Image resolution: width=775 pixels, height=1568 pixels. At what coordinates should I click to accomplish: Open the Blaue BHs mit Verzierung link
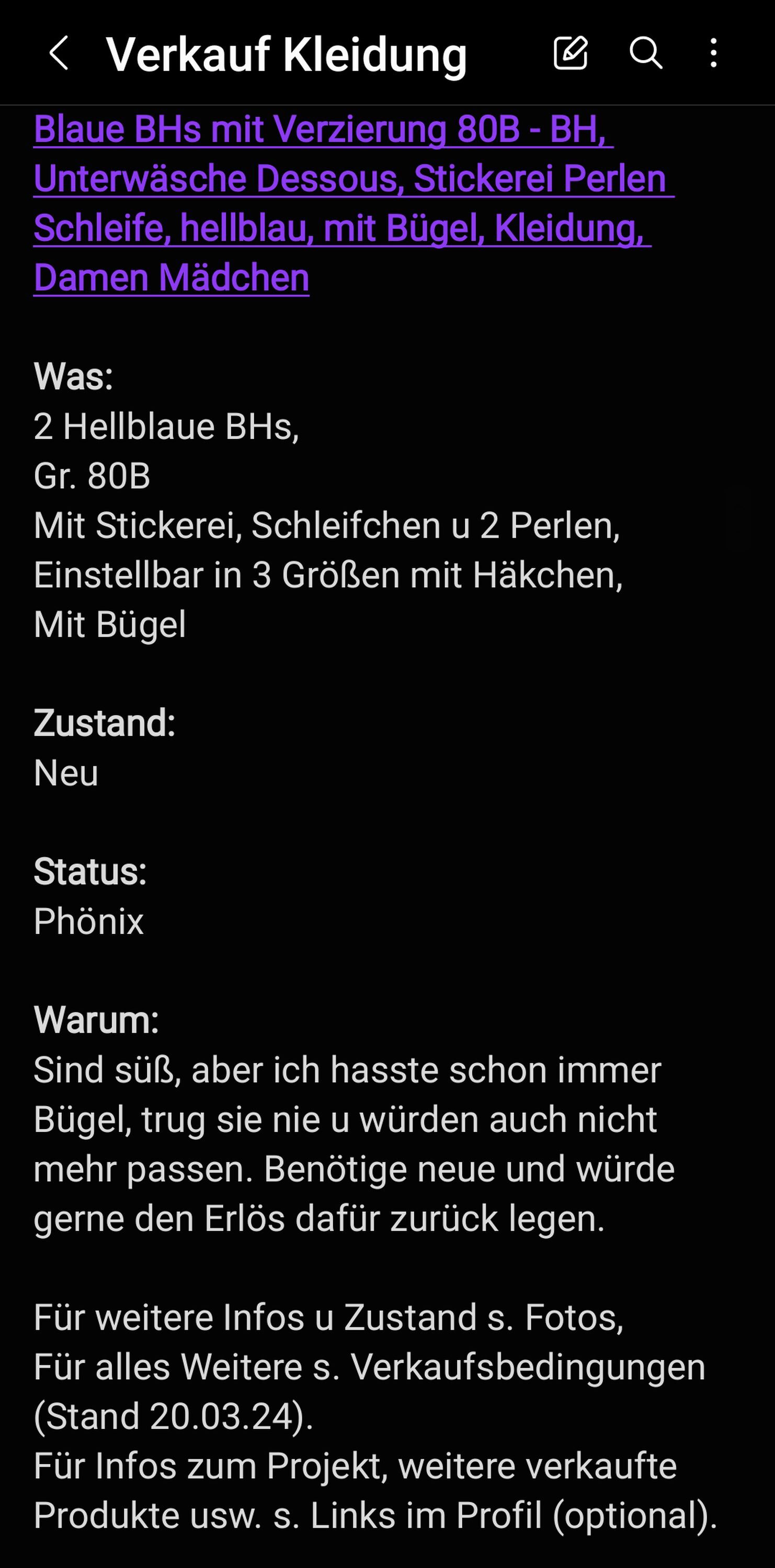click(354, 203)
